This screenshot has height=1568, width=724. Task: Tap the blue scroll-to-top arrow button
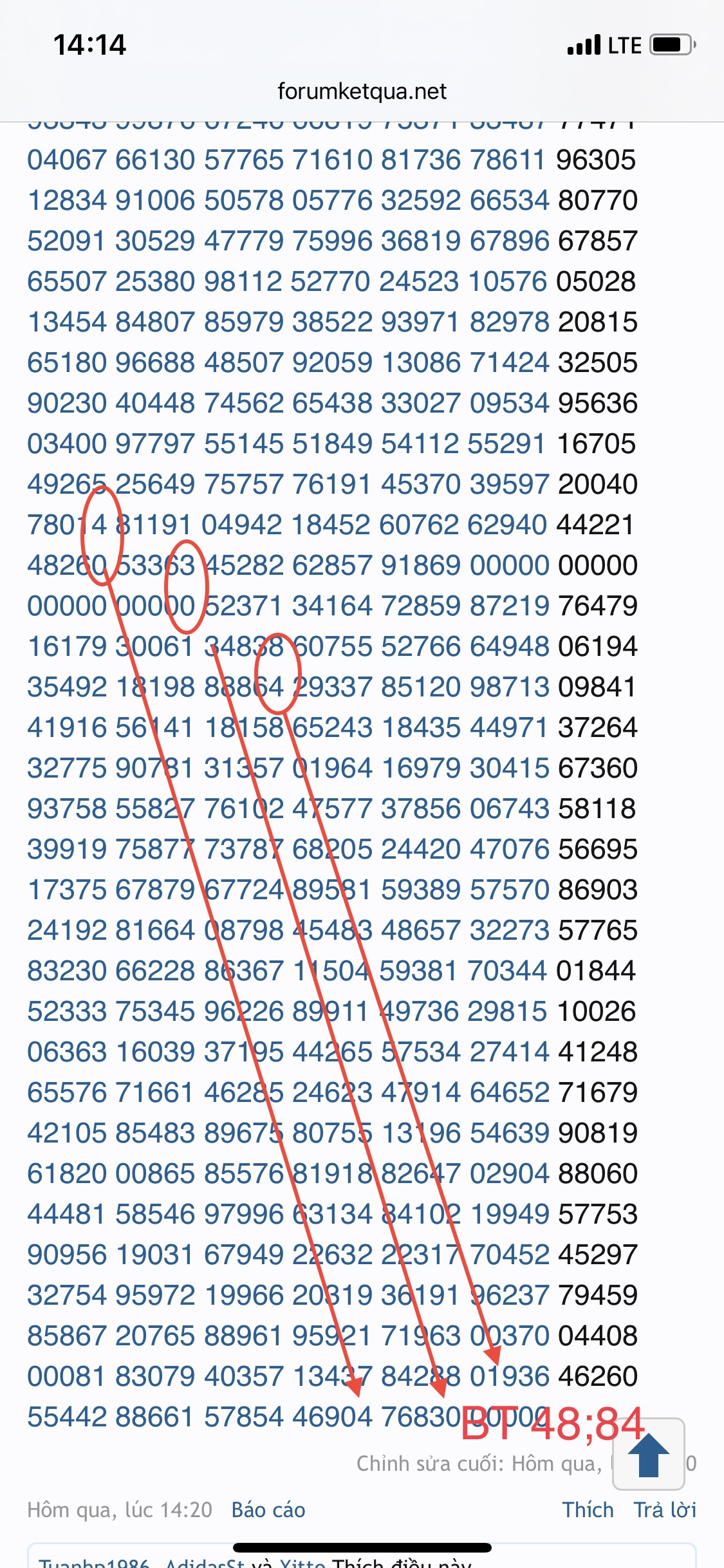click(649, 1454)
